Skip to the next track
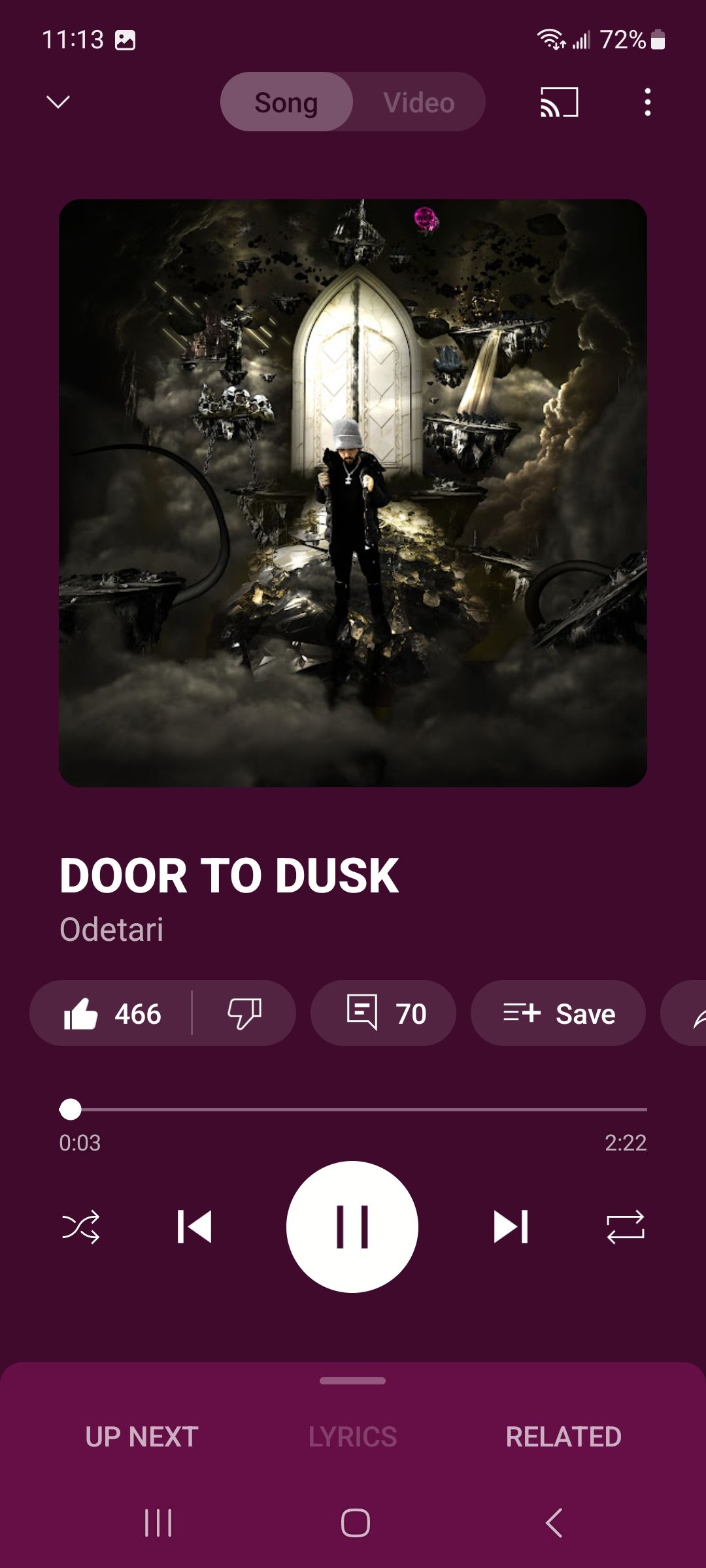Viewport: 706px width, 1568px height. [x=511, y=1227]
